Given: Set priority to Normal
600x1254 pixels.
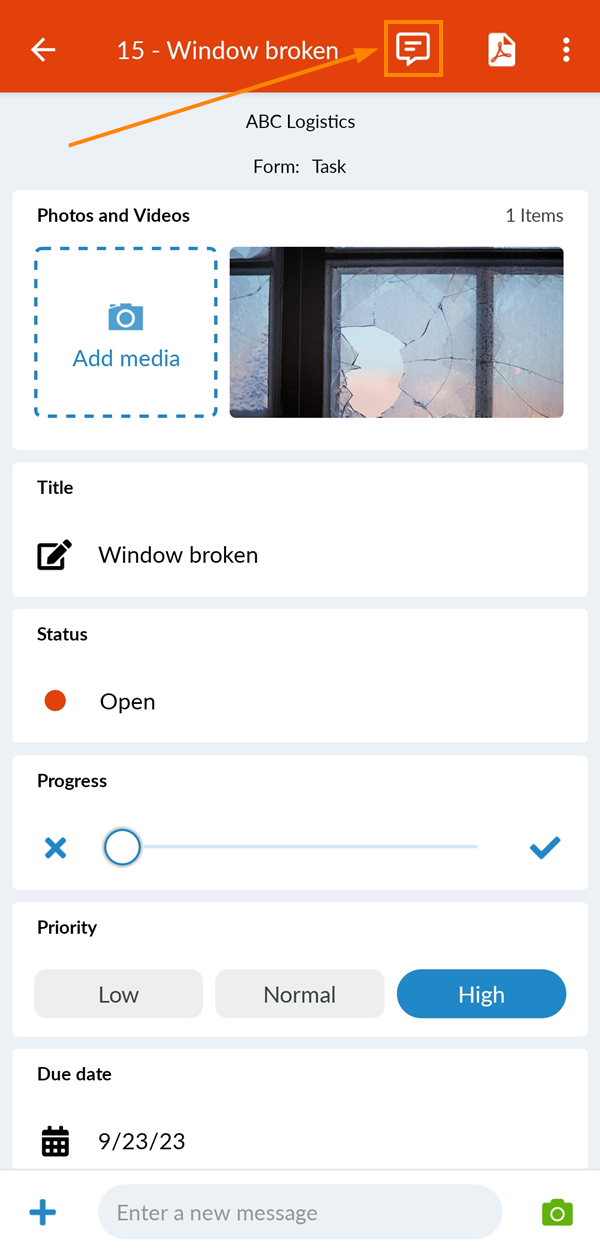Looking at the screenshot, I should pos(299,994).
